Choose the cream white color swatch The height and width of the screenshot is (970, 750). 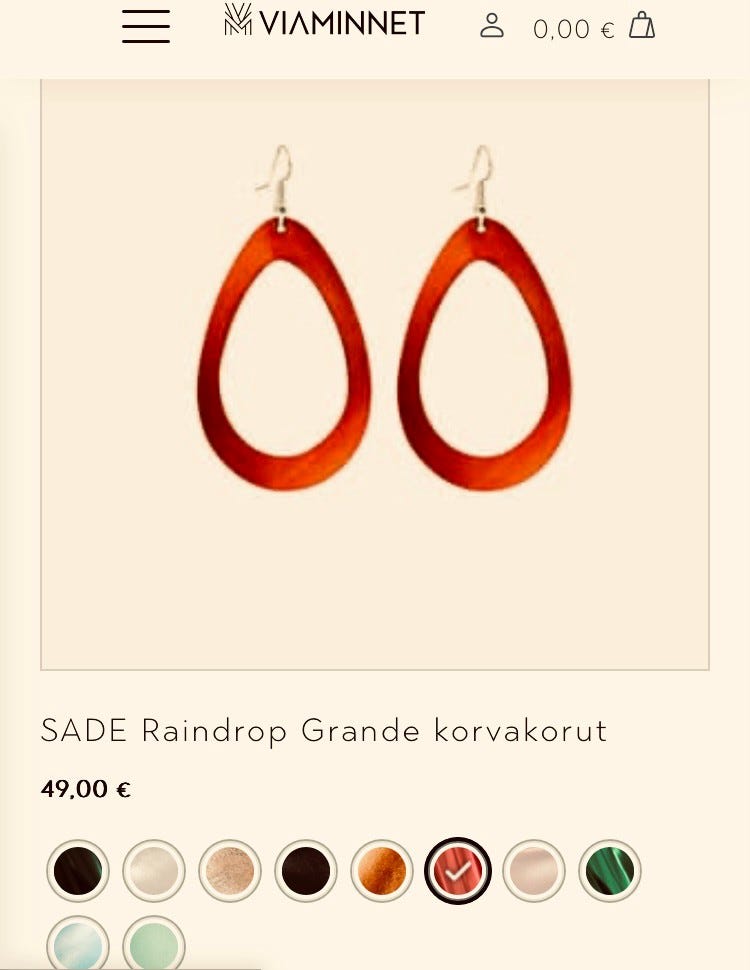(x=154, y=871)
